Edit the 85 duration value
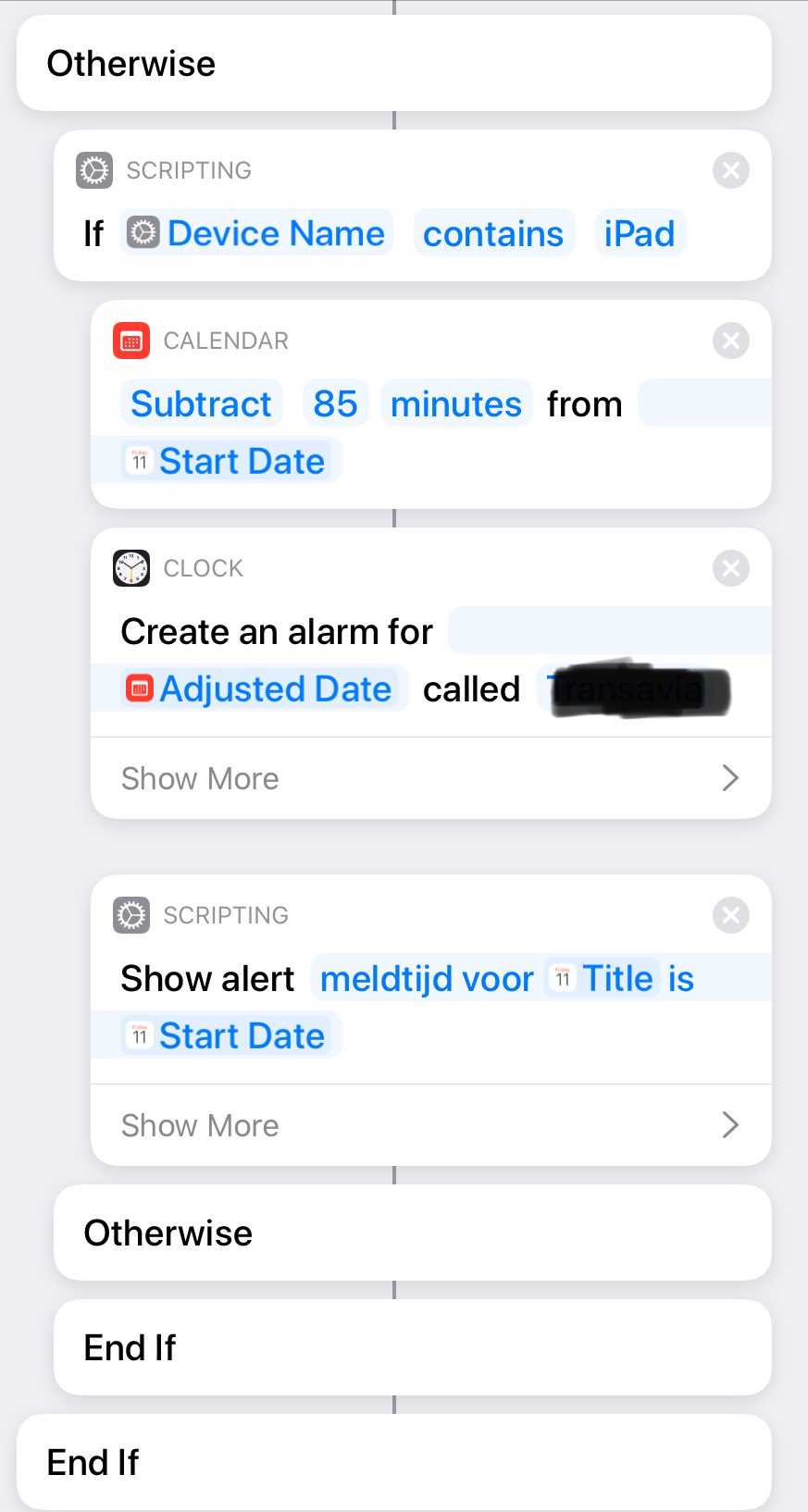 click(335, 404)
